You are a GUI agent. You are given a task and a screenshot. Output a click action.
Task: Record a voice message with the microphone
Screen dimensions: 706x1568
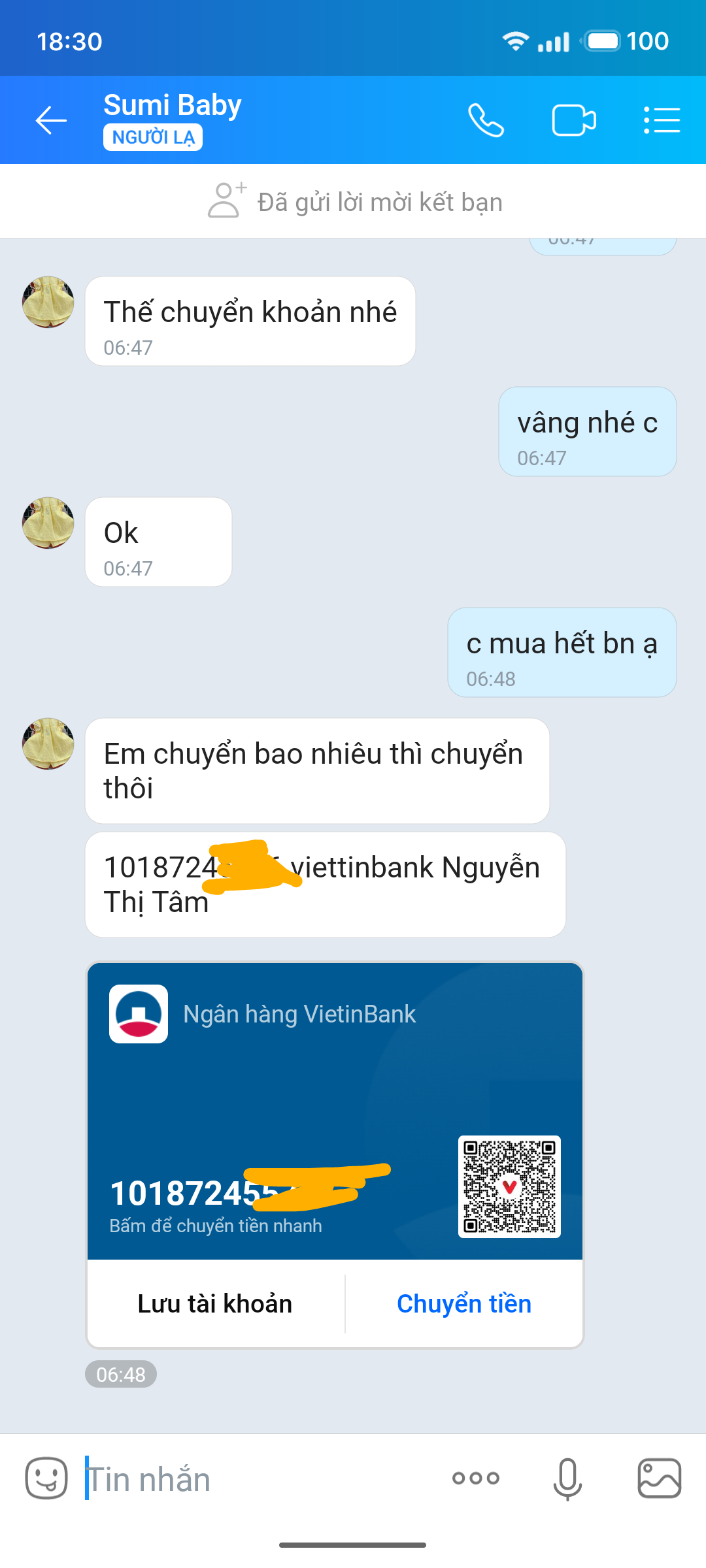click(x=567, y=1478)
